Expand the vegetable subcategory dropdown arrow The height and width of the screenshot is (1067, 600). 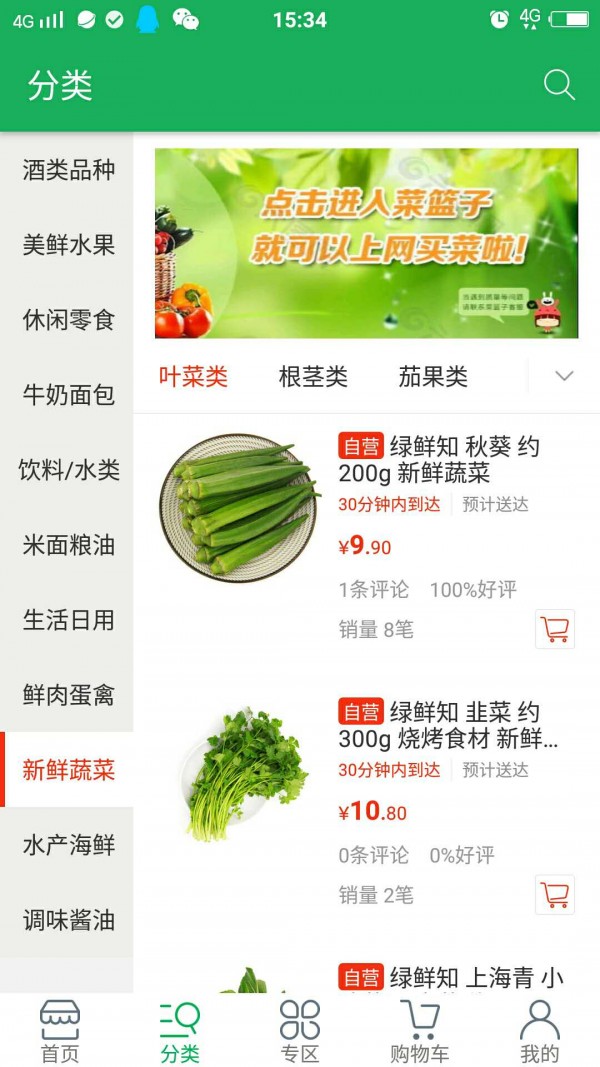pyautogui.click(x=564, y=377)
